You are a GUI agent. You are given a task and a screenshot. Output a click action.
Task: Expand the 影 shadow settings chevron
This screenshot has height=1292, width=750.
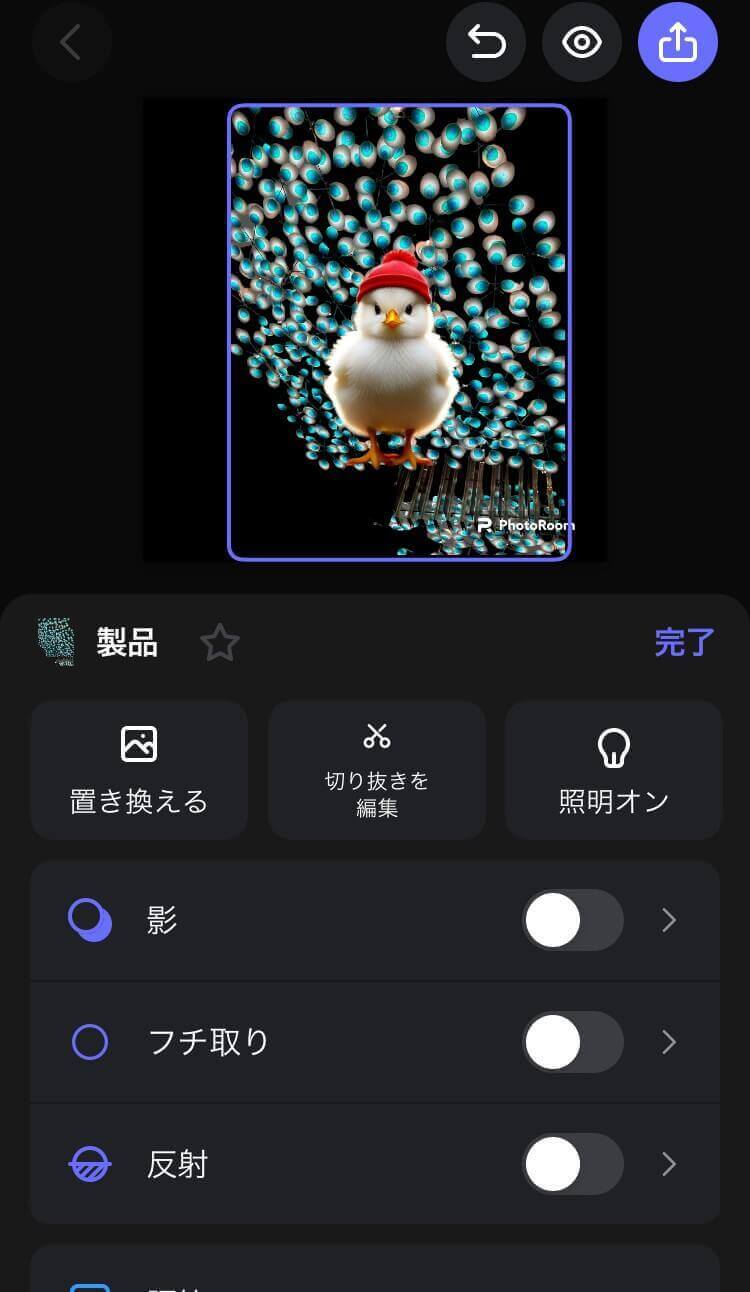coord(670,920)
